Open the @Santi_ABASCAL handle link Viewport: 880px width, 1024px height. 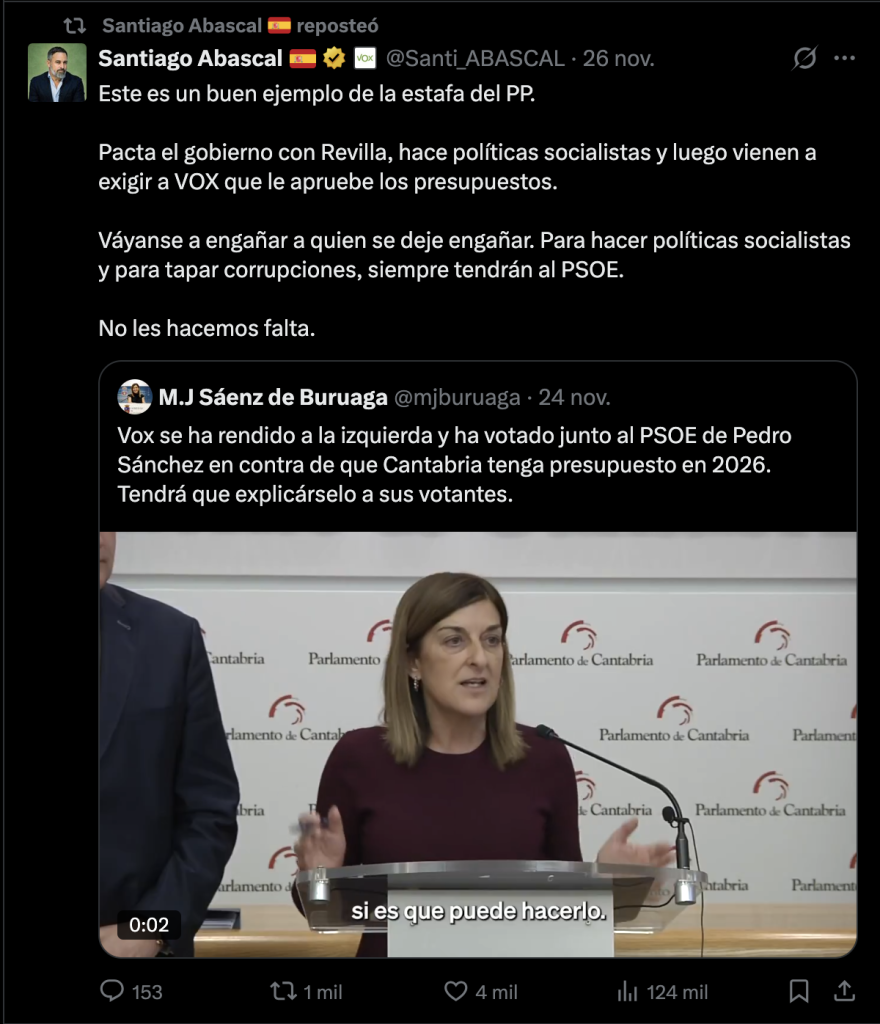pyautogui.click(x=475, y=59)
